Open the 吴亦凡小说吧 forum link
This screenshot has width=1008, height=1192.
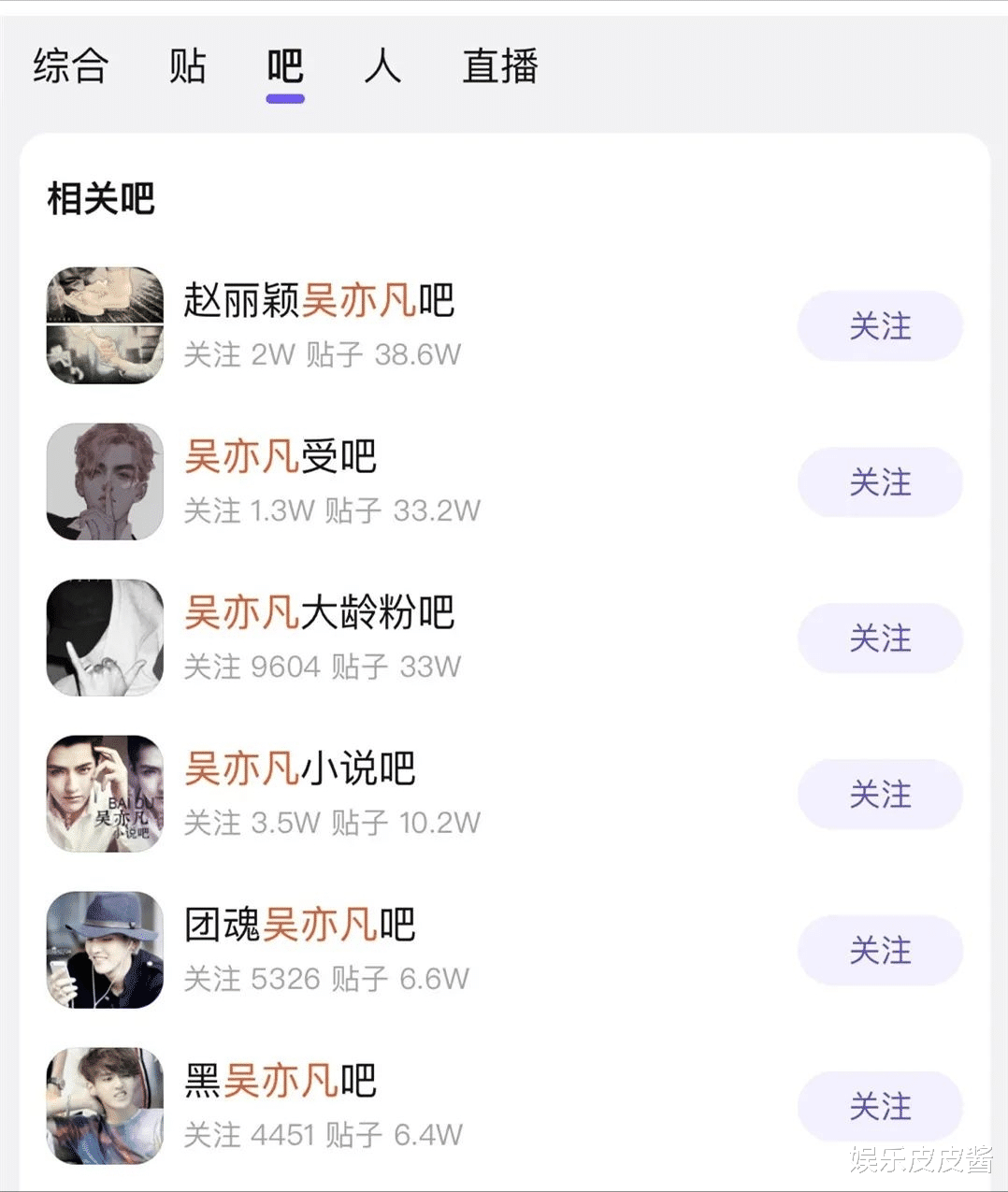[x=297, y=768]
